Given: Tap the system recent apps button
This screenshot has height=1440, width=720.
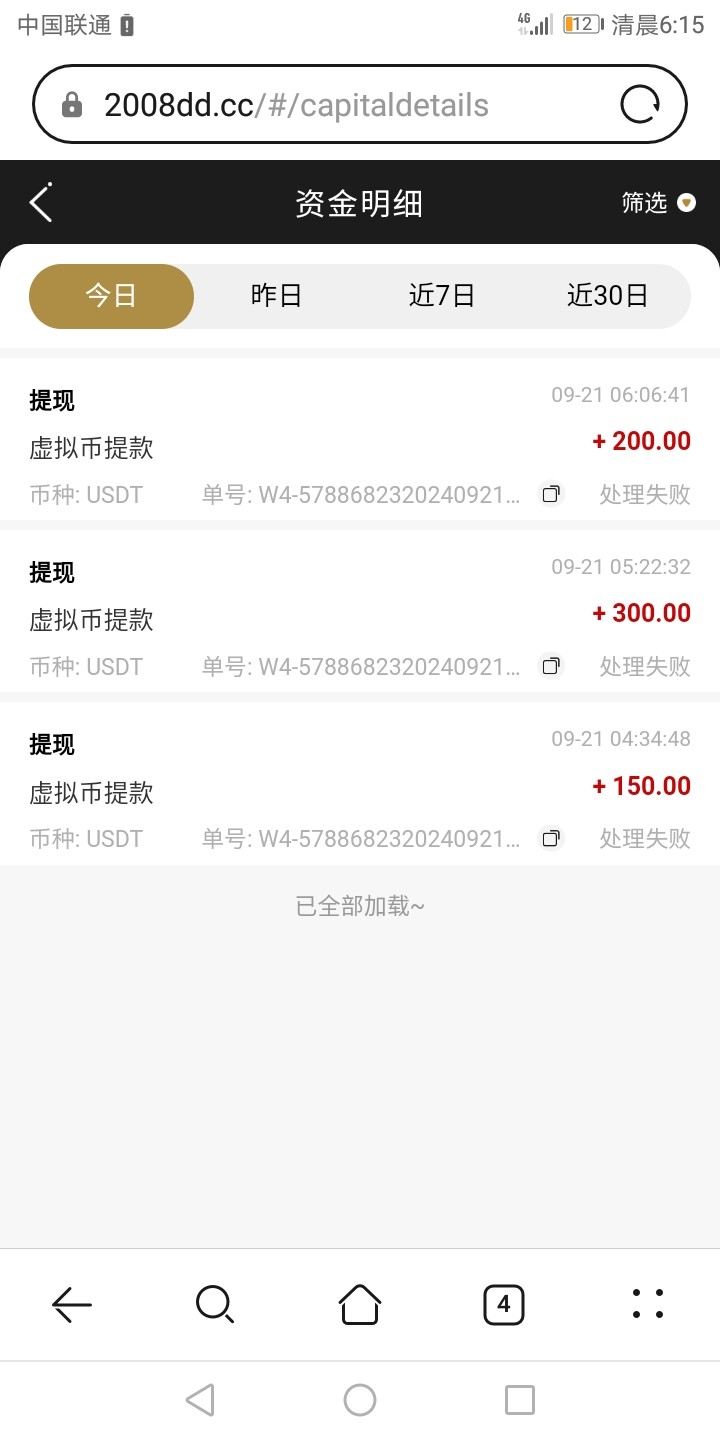Looking at the screenshot, I should coord(519,1400).
